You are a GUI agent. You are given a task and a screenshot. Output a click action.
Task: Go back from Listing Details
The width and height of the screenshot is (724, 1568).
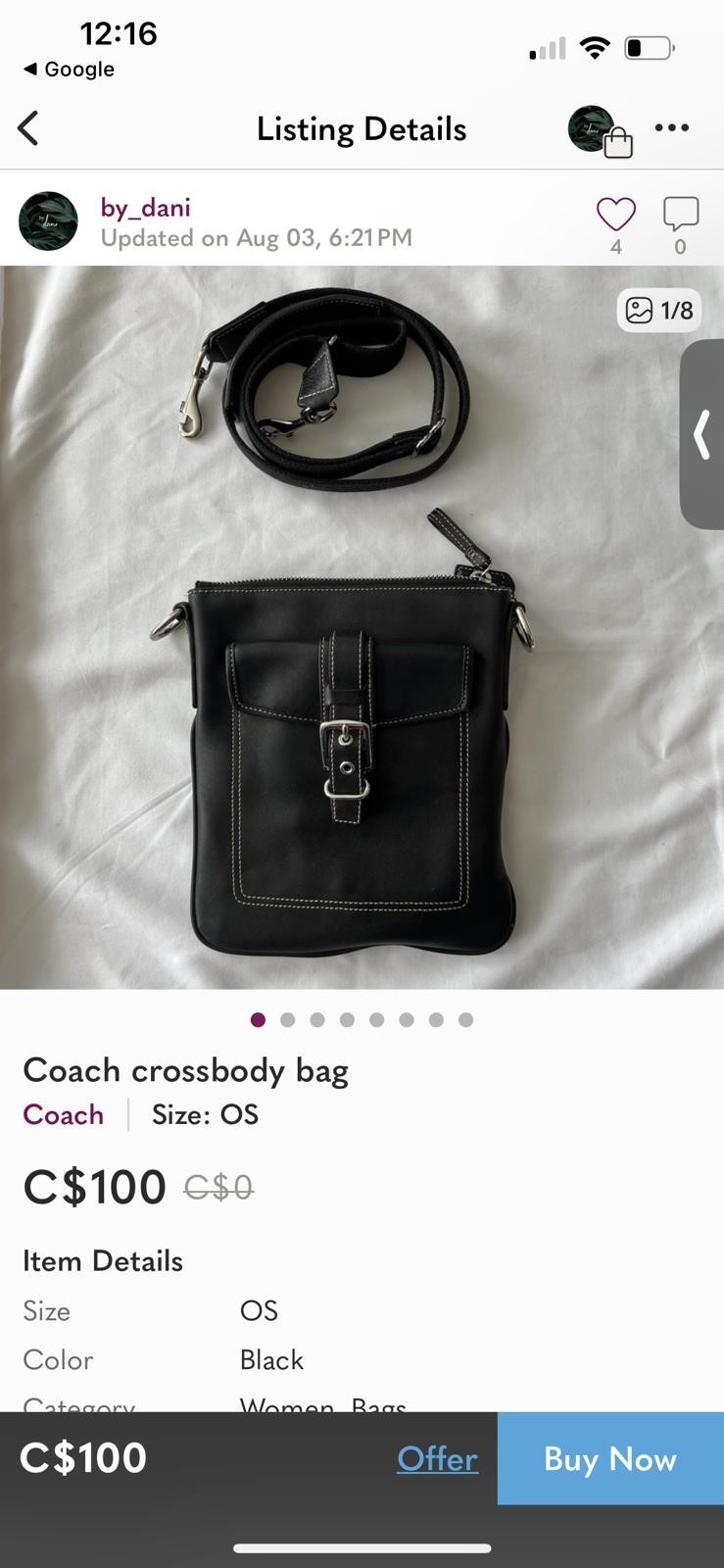[x=29, y=128]
